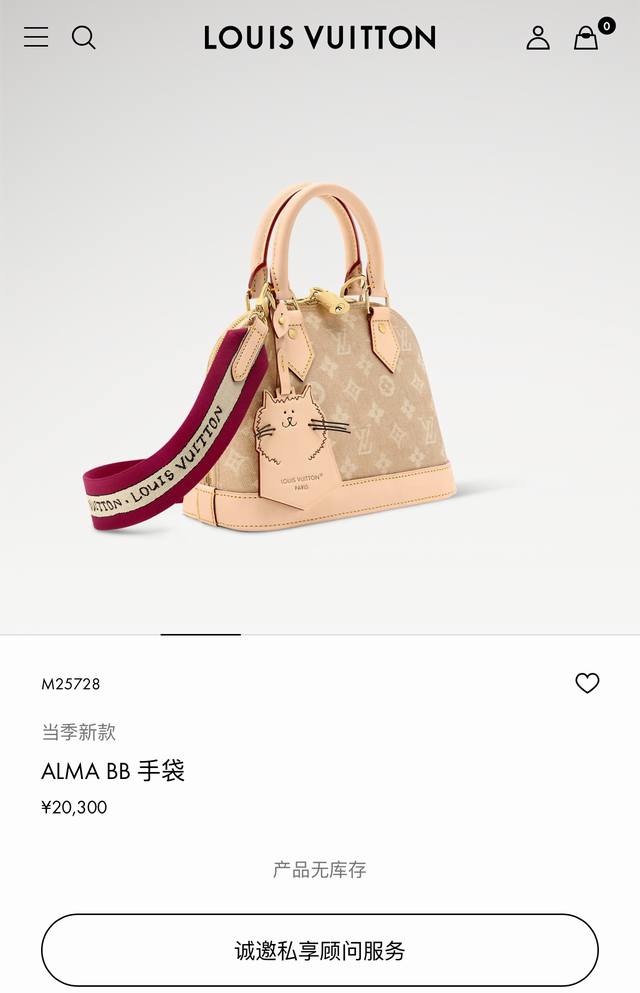Go to Louis Vuitton home page
The width and height of the screenshot is (640, 993).
coord(320,38)
